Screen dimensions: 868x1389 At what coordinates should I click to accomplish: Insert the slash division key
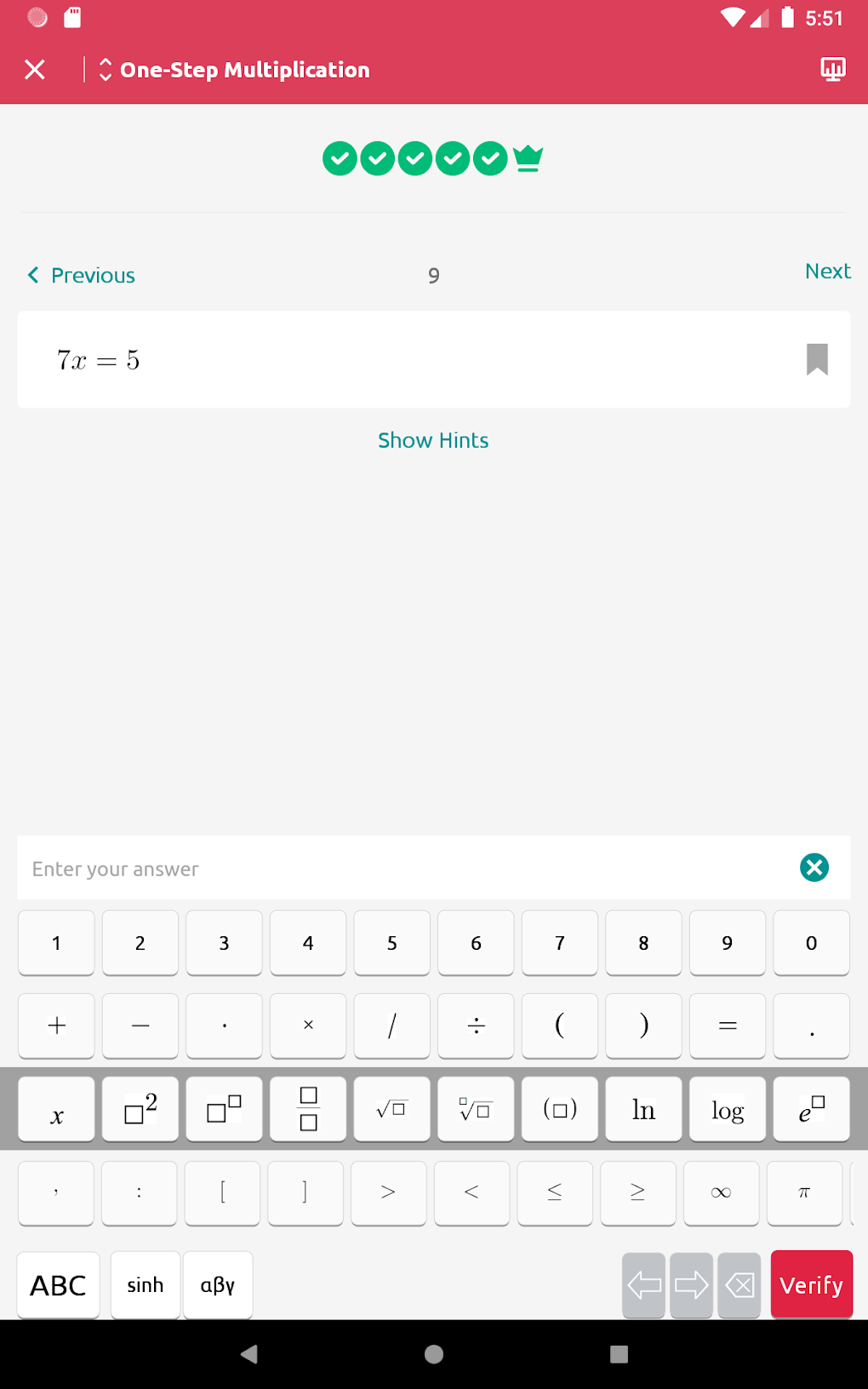(392, 1026)
